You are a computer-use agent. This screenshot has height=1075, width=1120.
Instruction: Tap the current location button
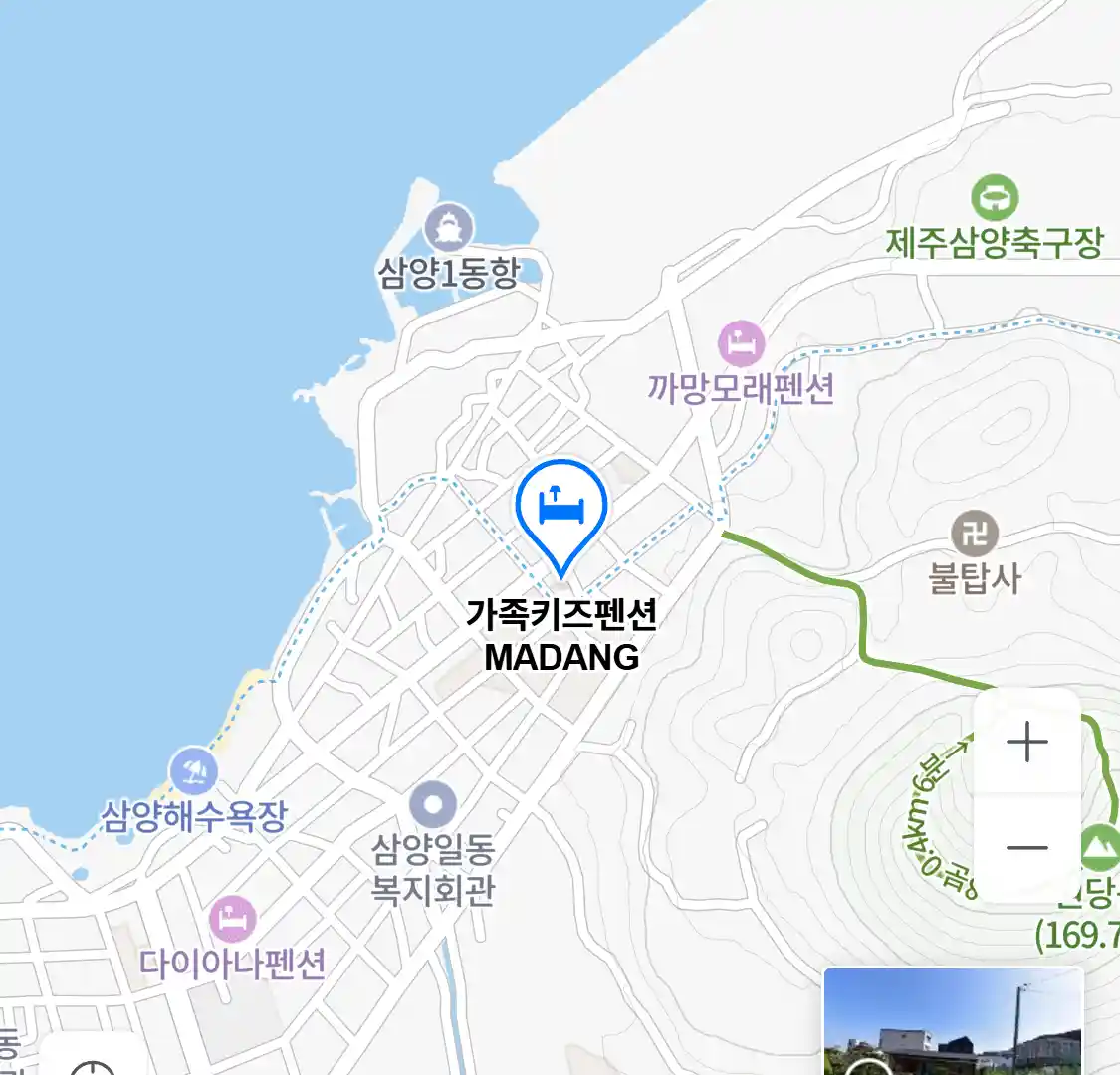pos(94,1063)
